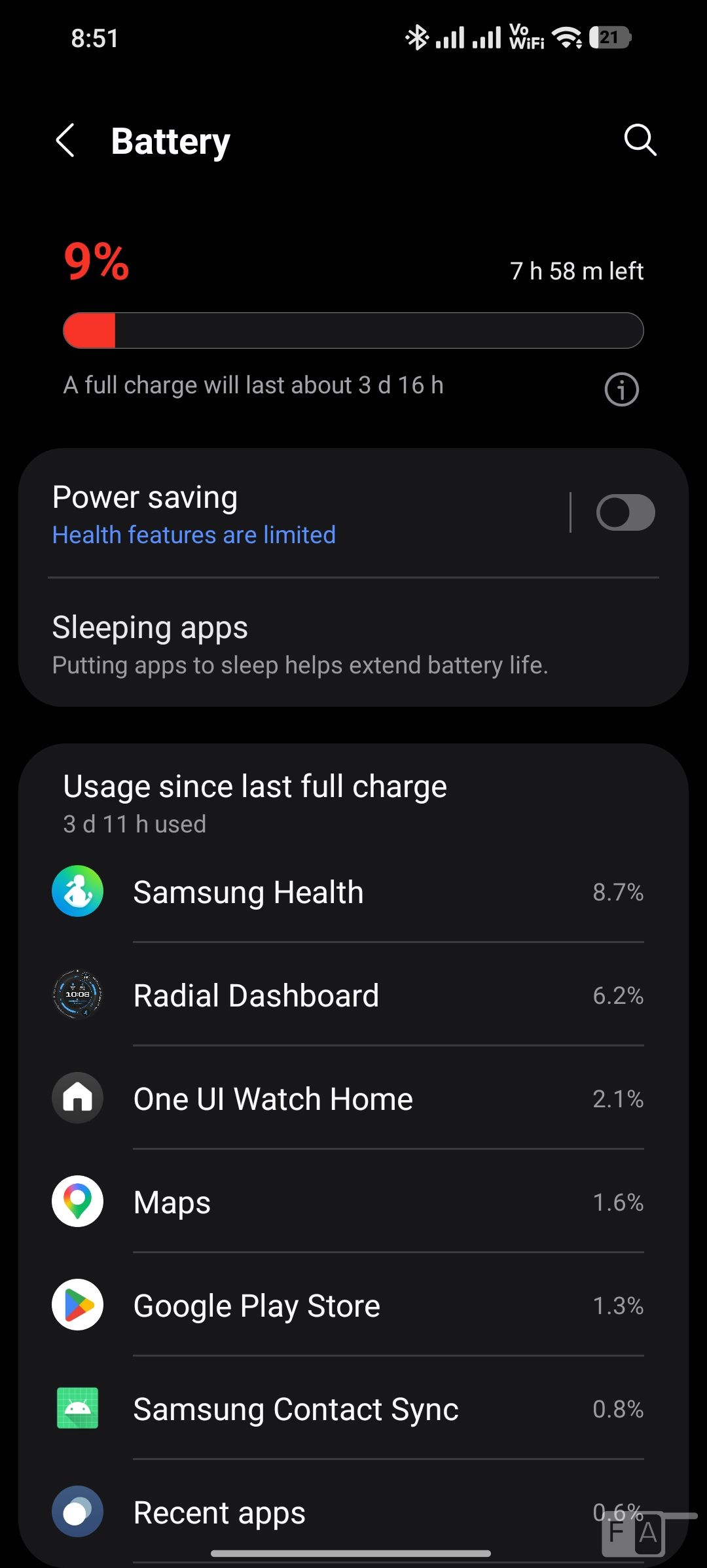This screenshot has width=707, height=1568.
Task: Toggle the Power saving switch
Action: coord(625,512)
